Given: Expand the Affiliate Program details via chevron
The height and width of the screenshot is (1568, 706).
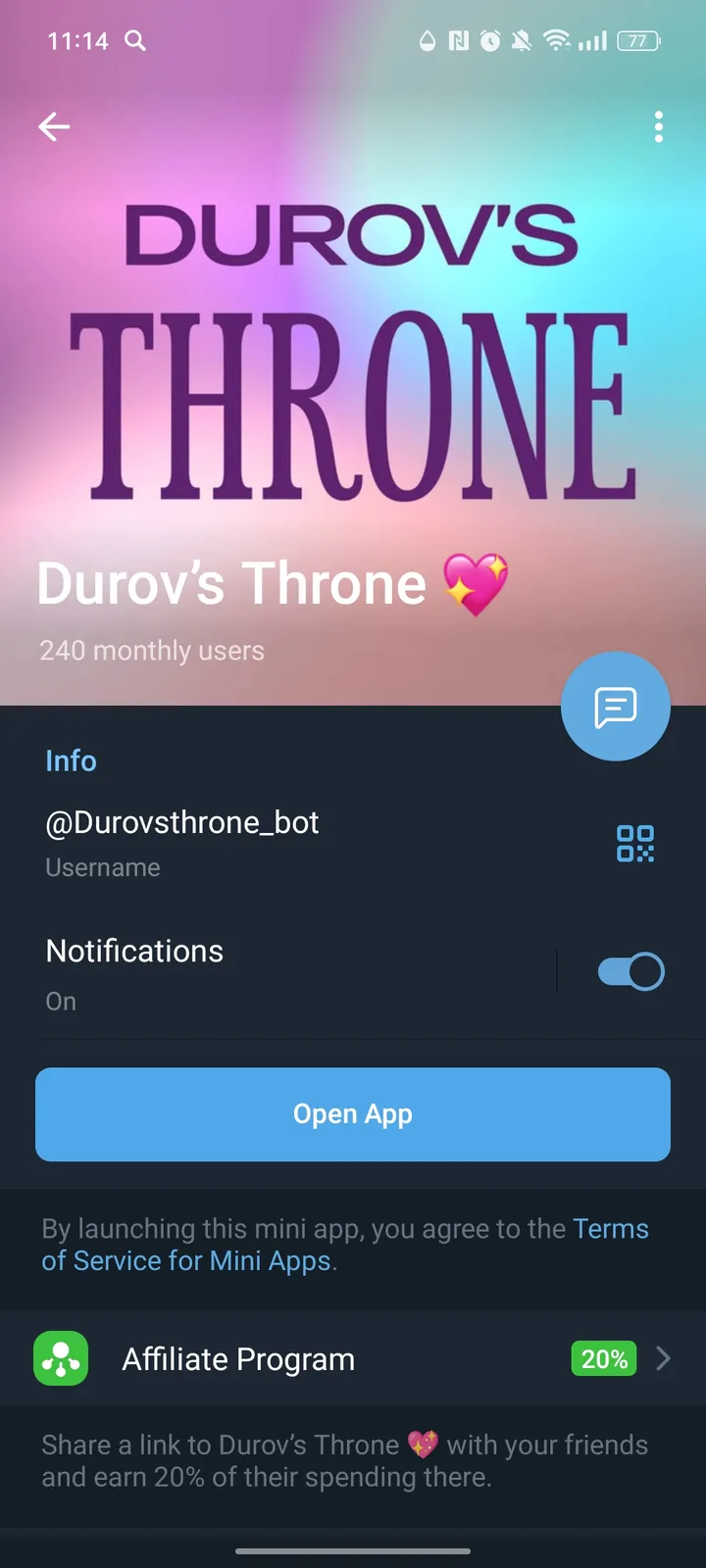Looking at the screenshot, I should pyautogui.click(x=664, y=1359).
